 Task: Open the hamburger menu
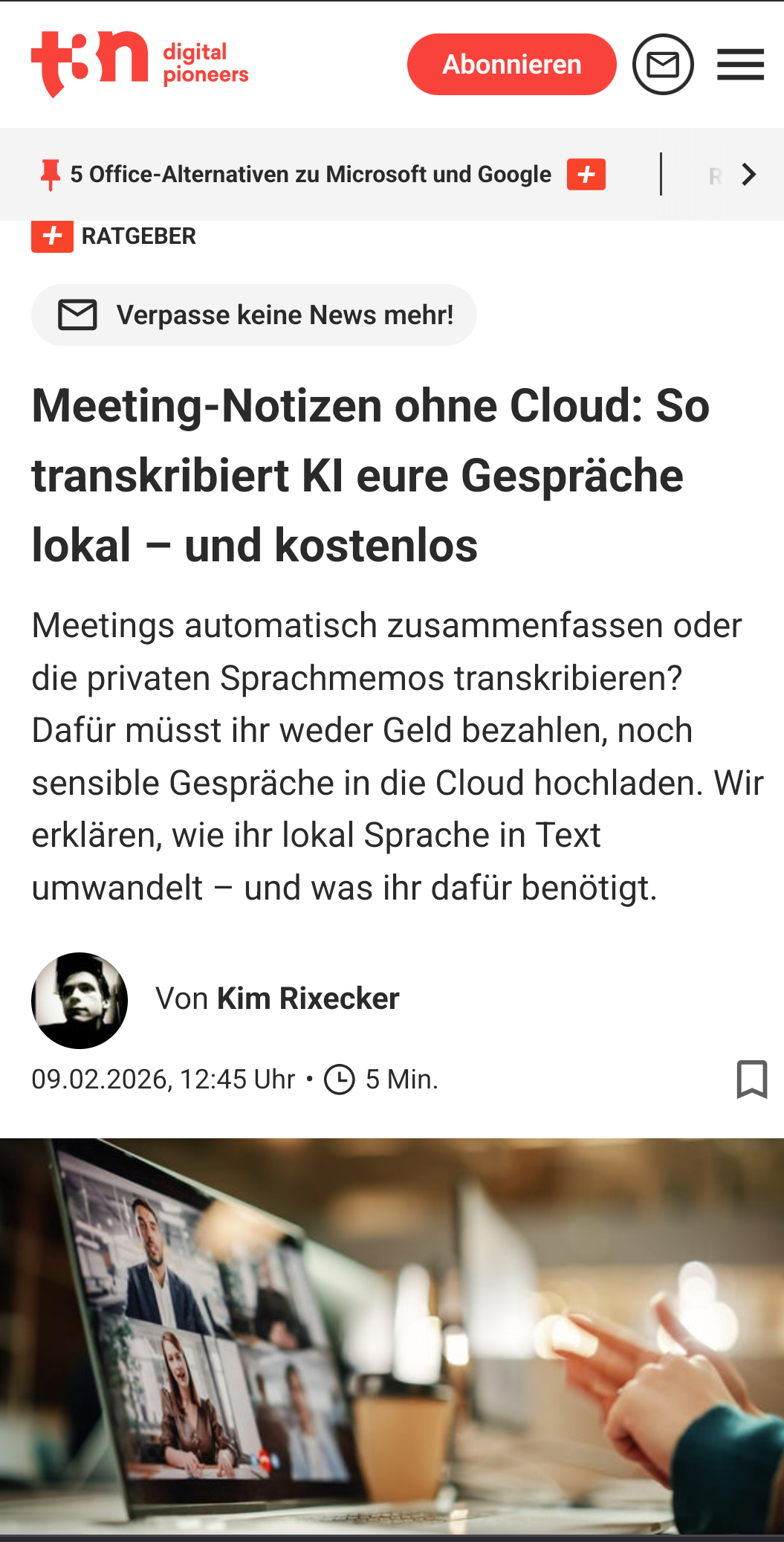pyautogui.click(x=740, y=65)
